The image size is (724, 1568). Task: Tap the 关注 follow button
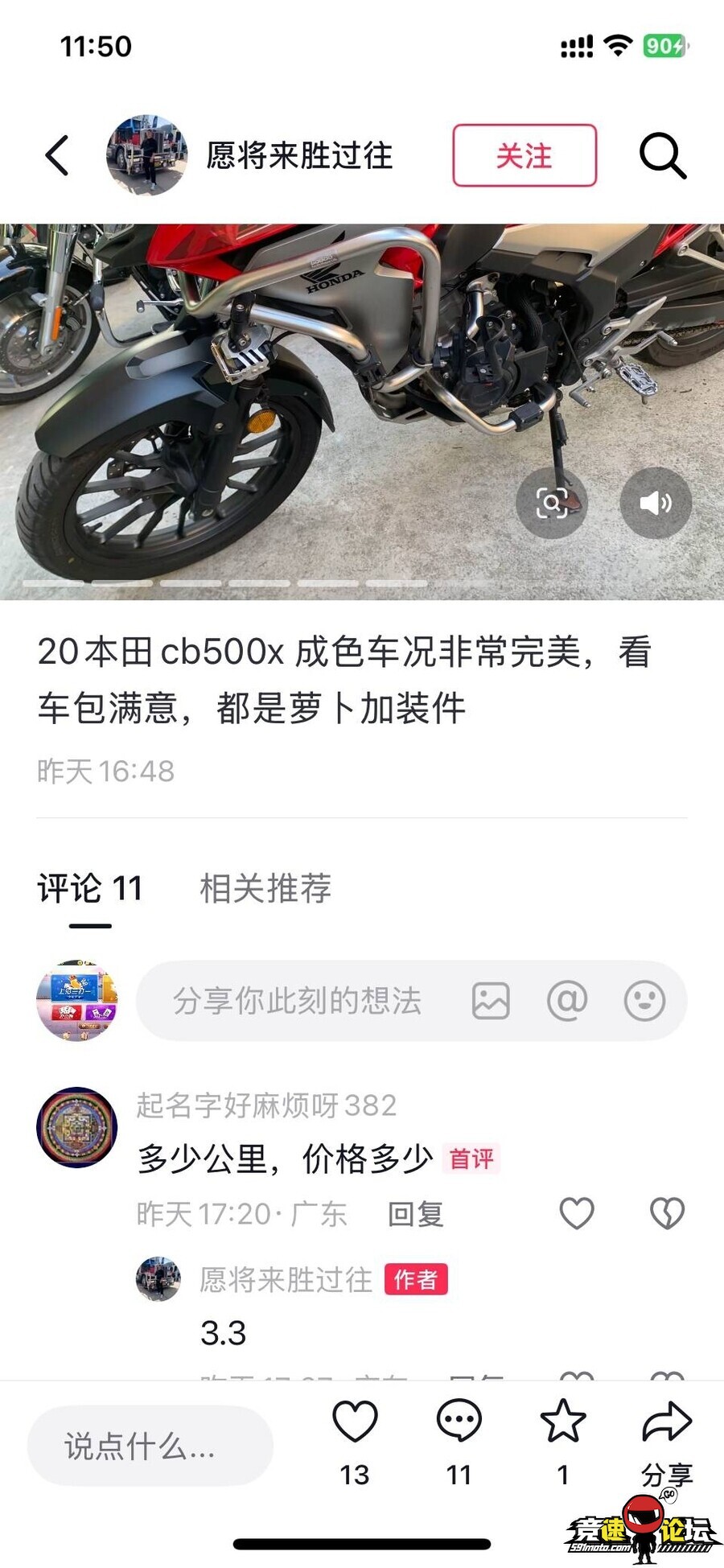(524, 155)
